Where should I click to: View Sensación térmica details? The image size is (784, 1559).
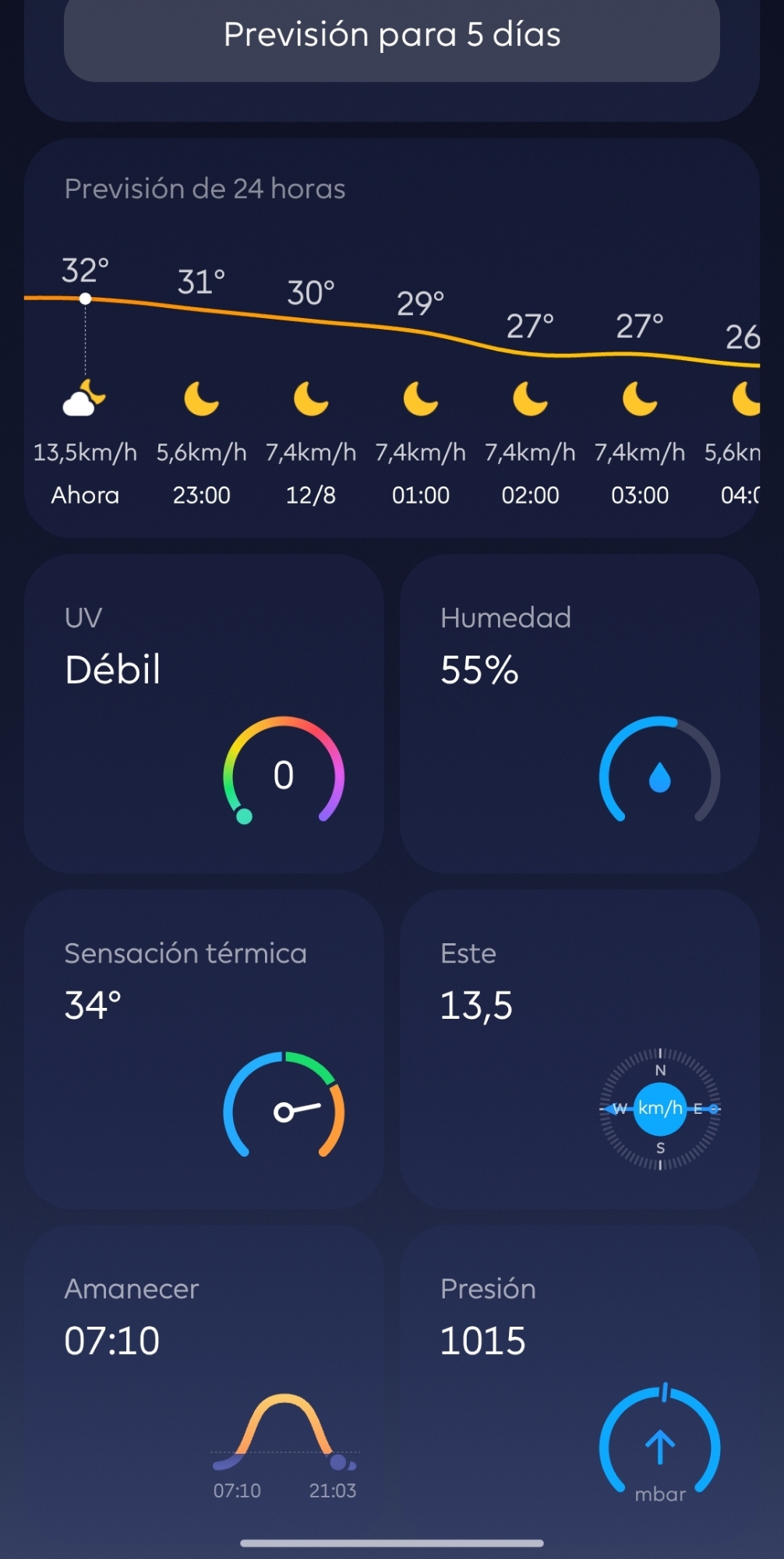[x=203, y=1048]
